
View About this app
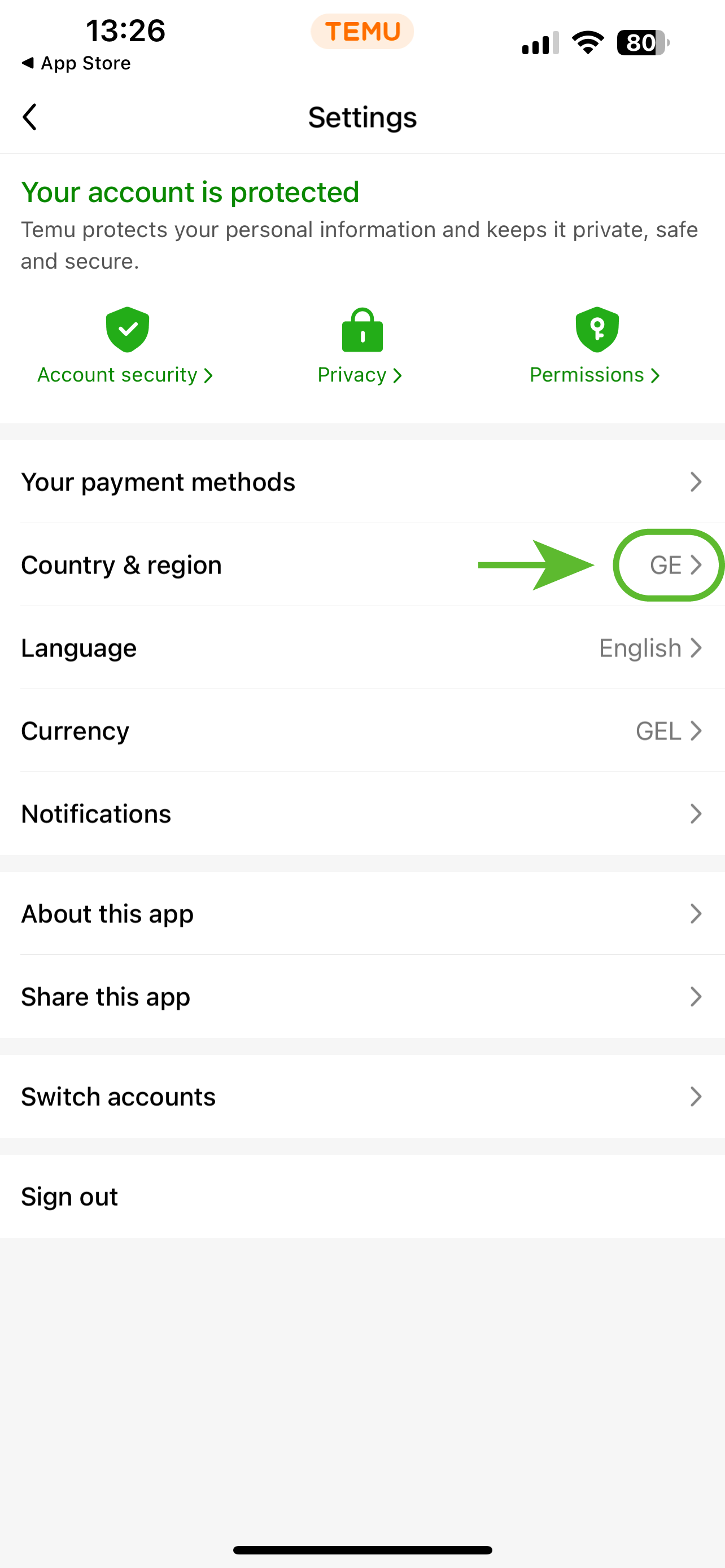coord(362,914)
